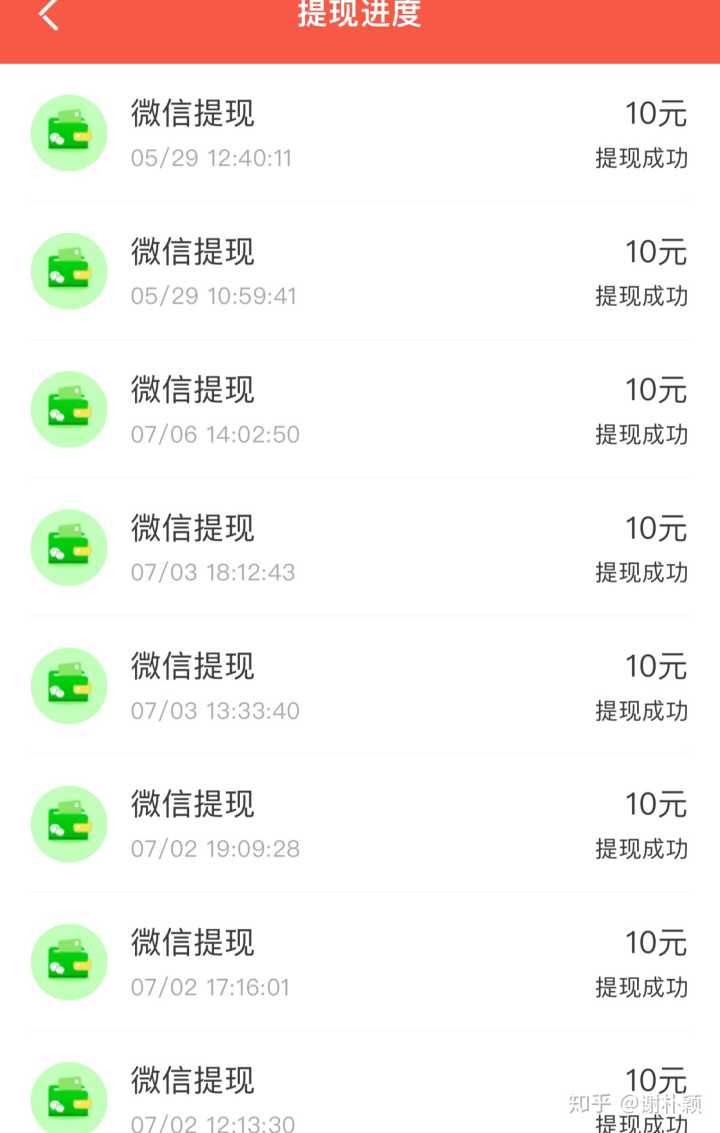Go back from the 提现进度 page
This screenshot has width=720, height=1133.
(49, 14)
